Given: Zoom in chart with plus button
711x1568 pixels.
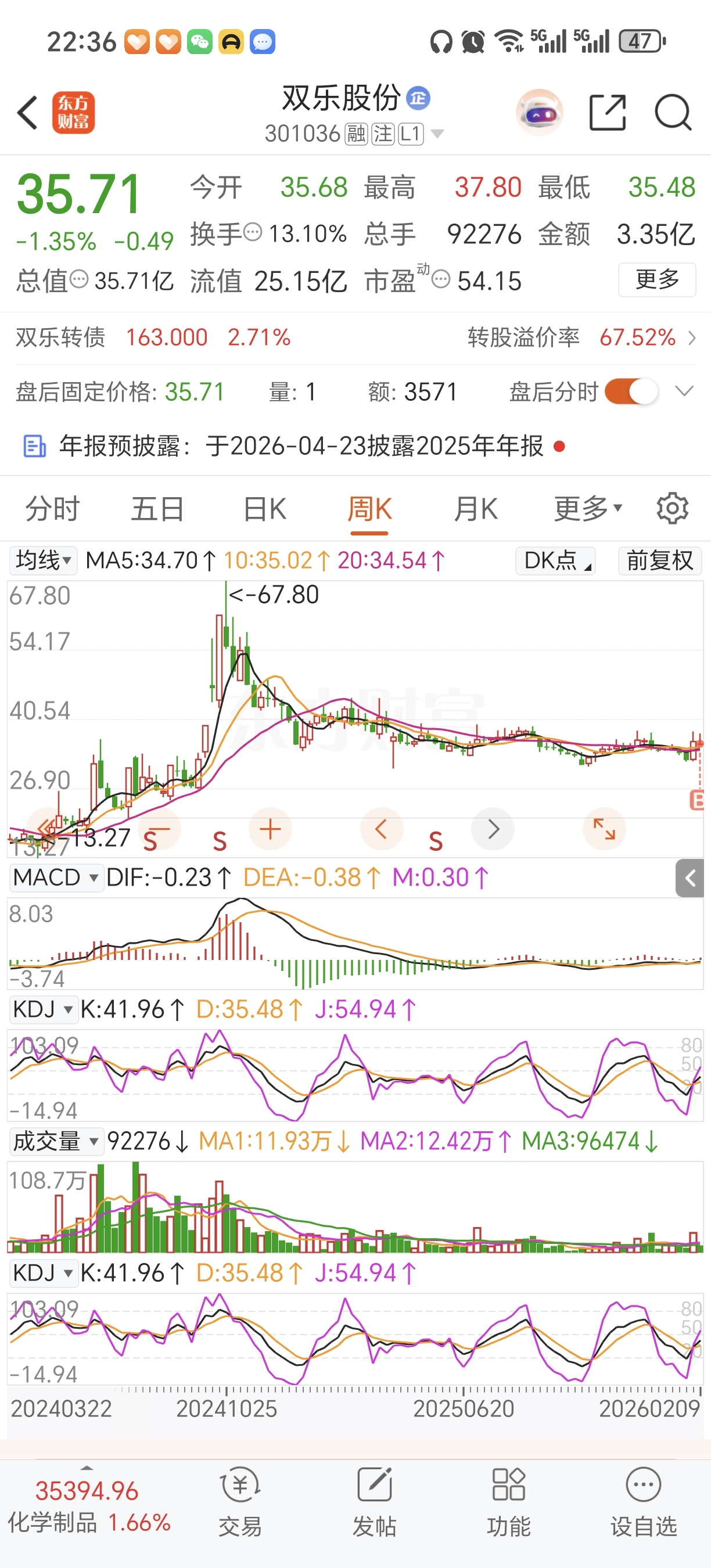Looking at the screenshot, I should pyautogui.click(x=270, y=829).
